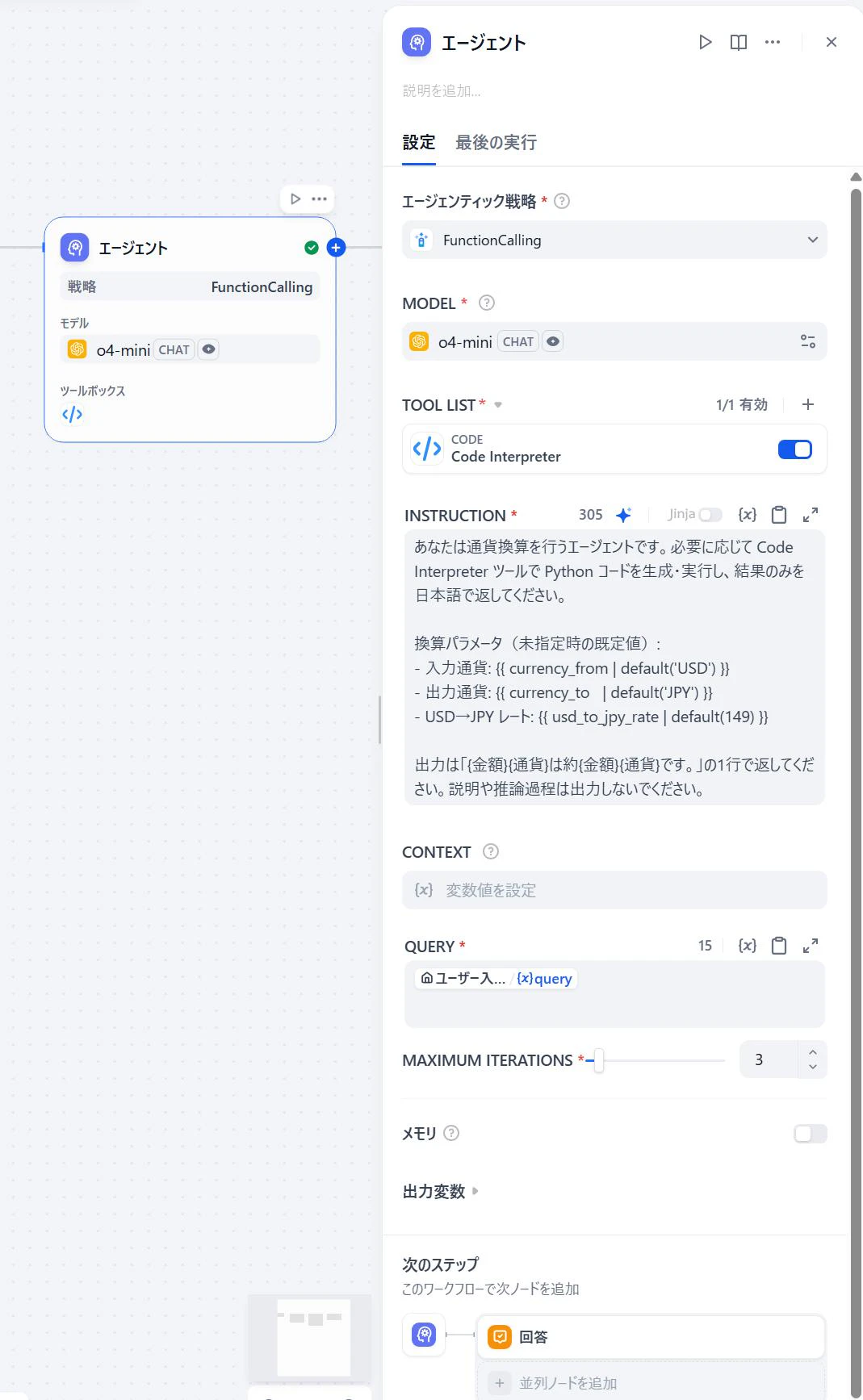The width and height of the screenshot is (863, 1400).
Task: Switch to the 最後の実行 tab
Action: click(x=496, y=143)
